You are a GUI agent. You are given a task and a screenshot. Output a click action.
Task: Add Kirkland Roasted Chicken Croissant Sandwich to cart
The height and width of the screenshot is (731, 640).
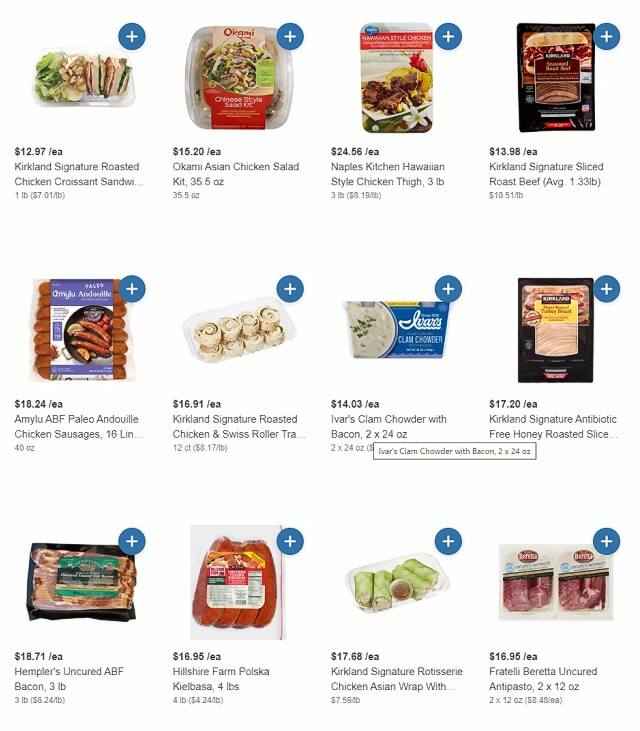[132, 37]
